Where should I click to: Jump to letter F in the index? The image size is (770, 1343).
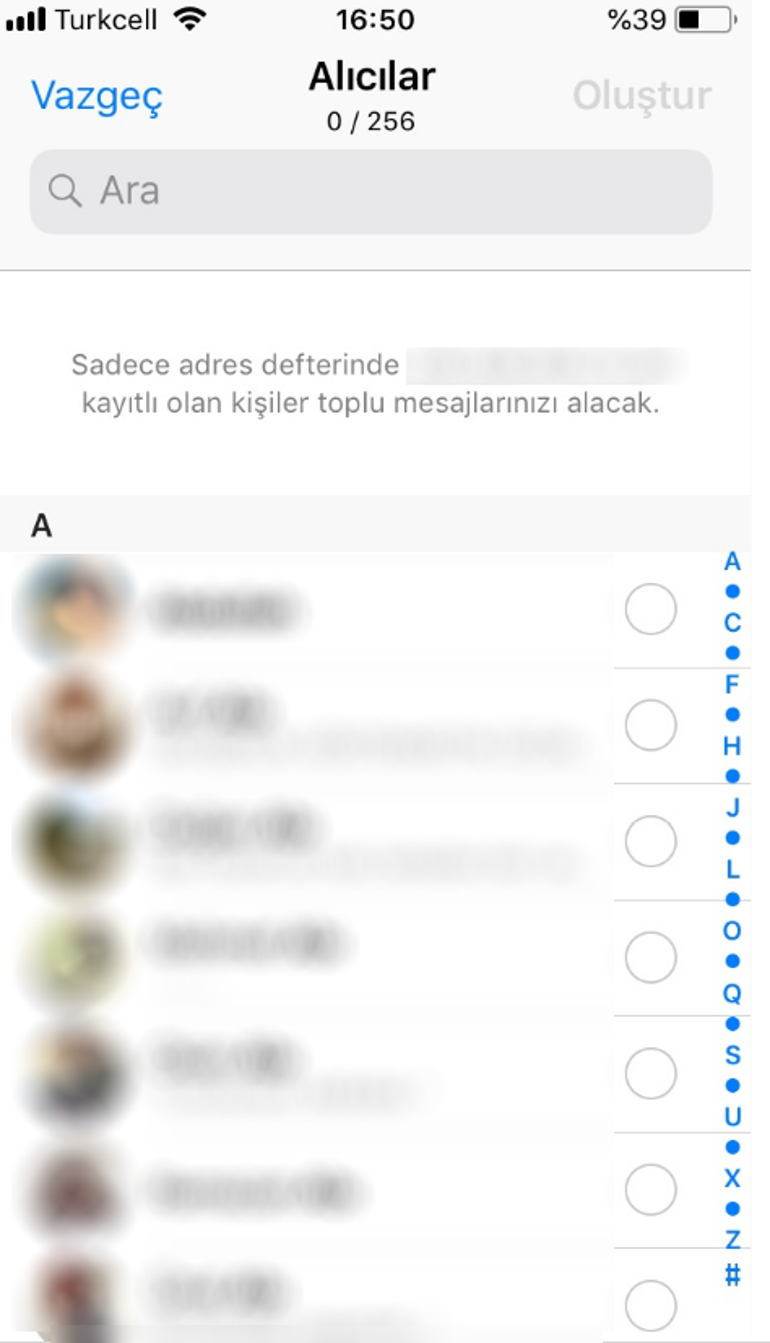click(732, 685)
